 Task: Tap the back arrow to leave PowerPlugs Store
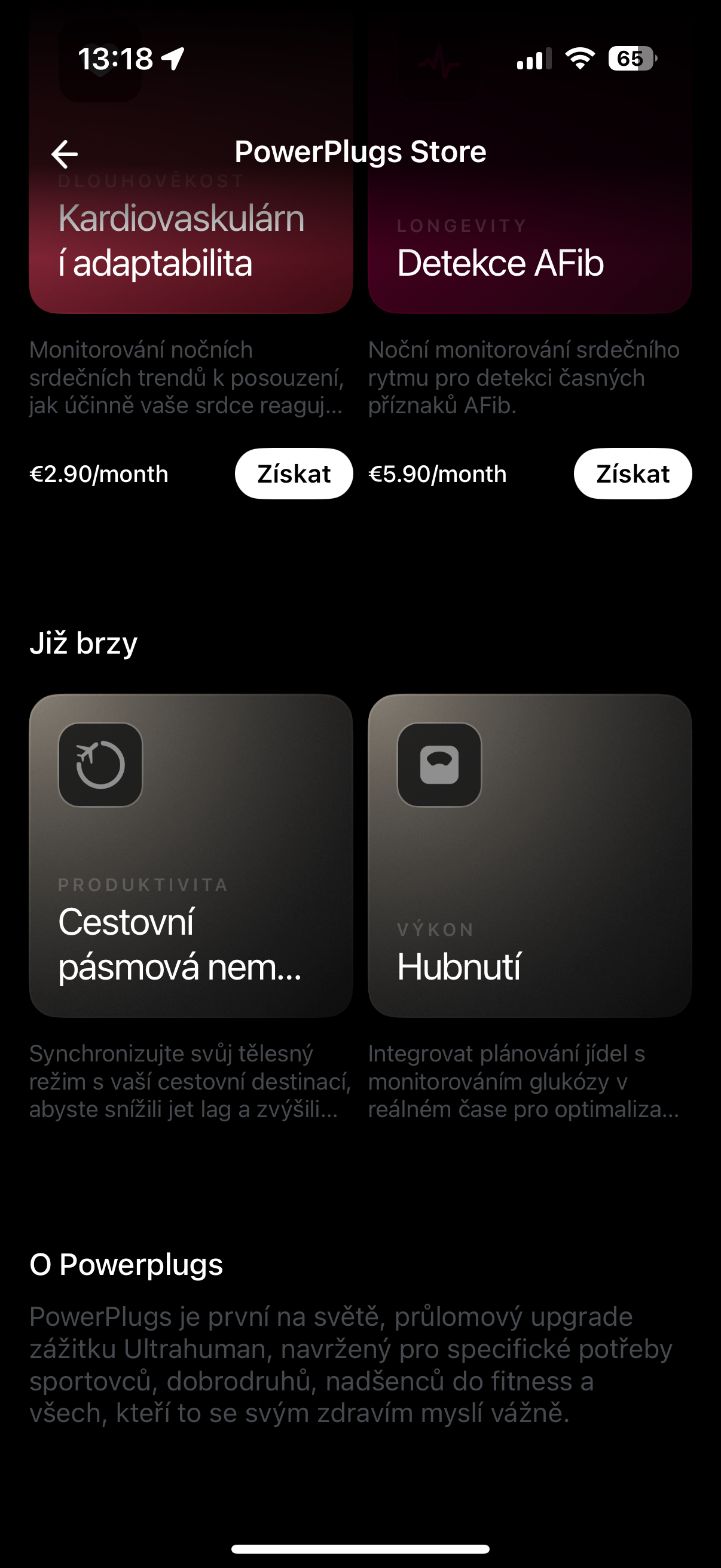(65, 152)
